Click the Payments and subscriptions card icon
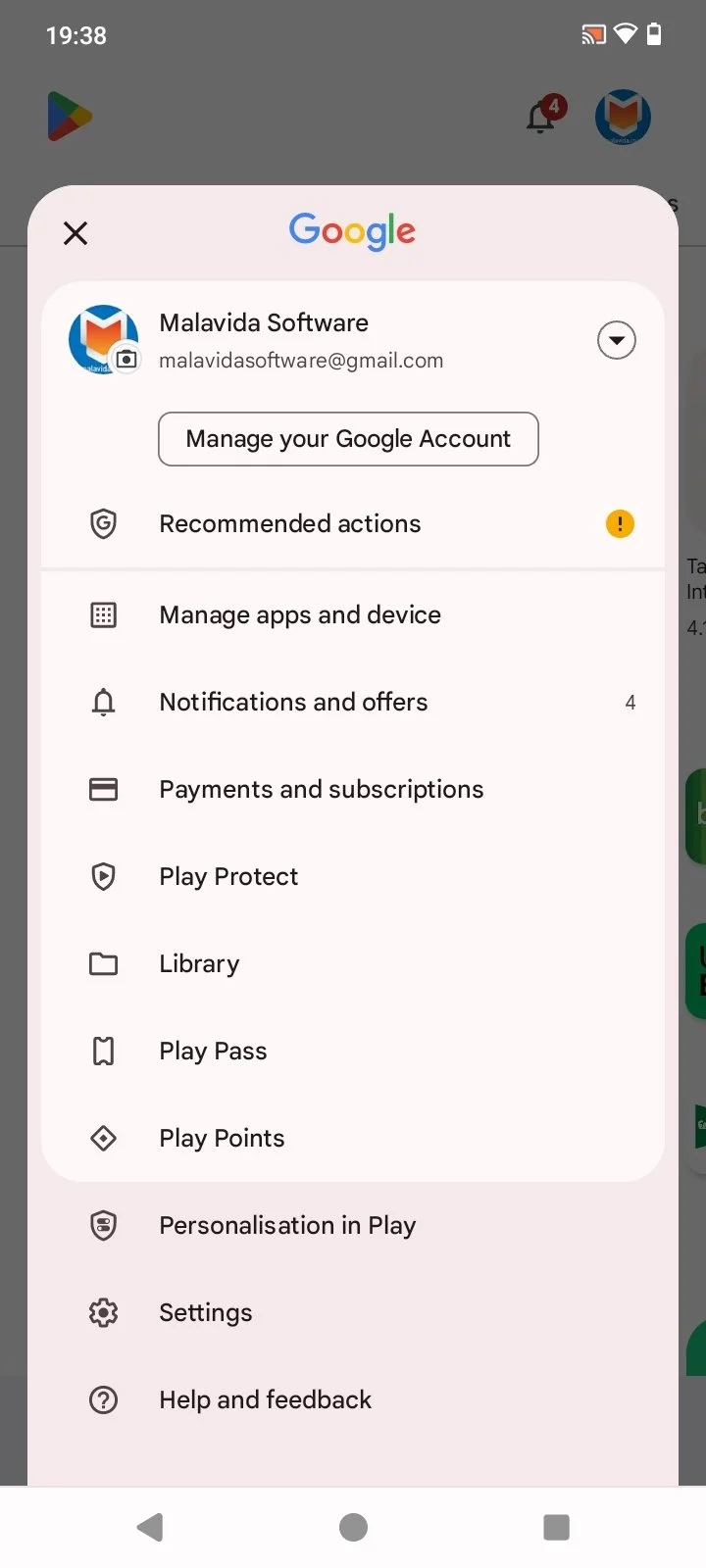706x1568 pixels. [103, 789]
